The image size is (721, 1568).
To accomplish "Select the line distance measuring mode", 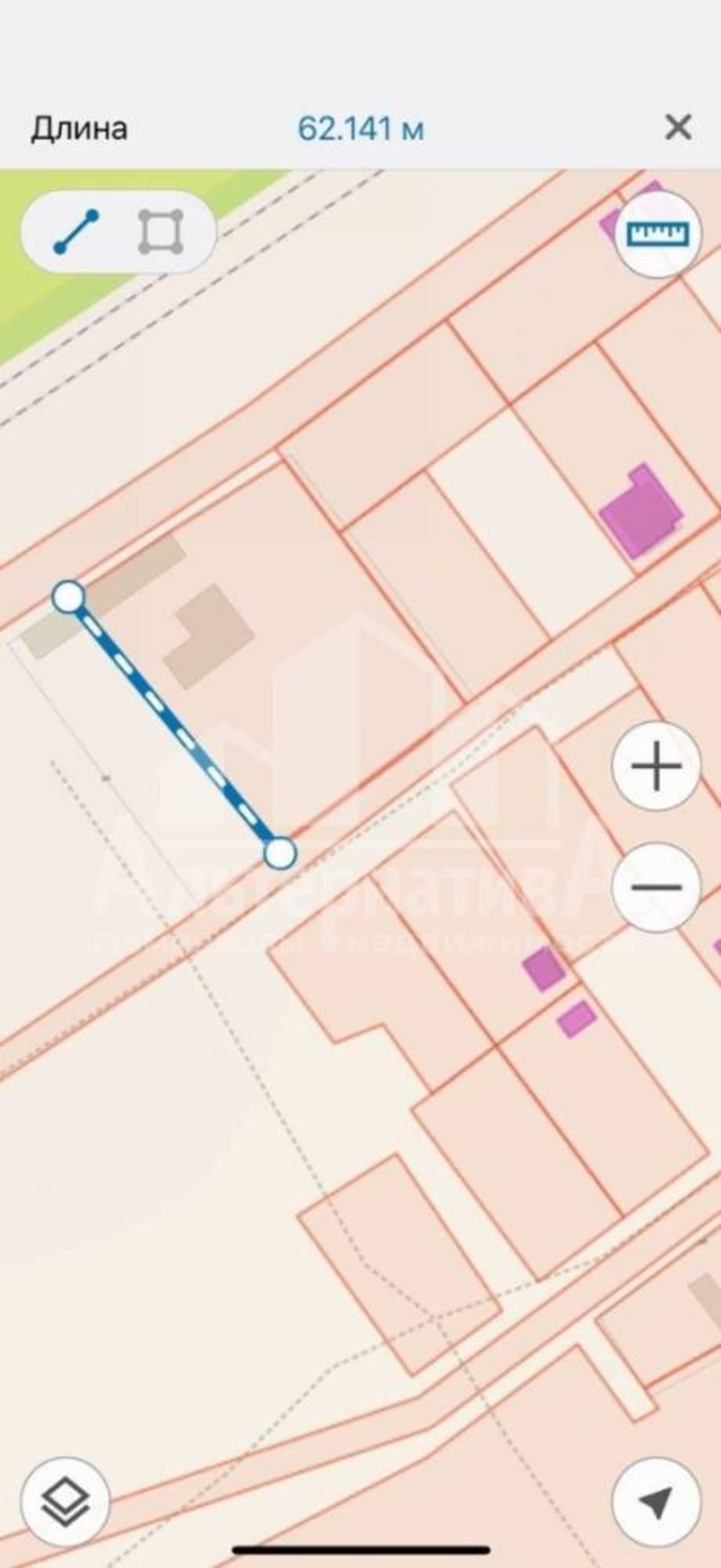I will tap(76, 232).
